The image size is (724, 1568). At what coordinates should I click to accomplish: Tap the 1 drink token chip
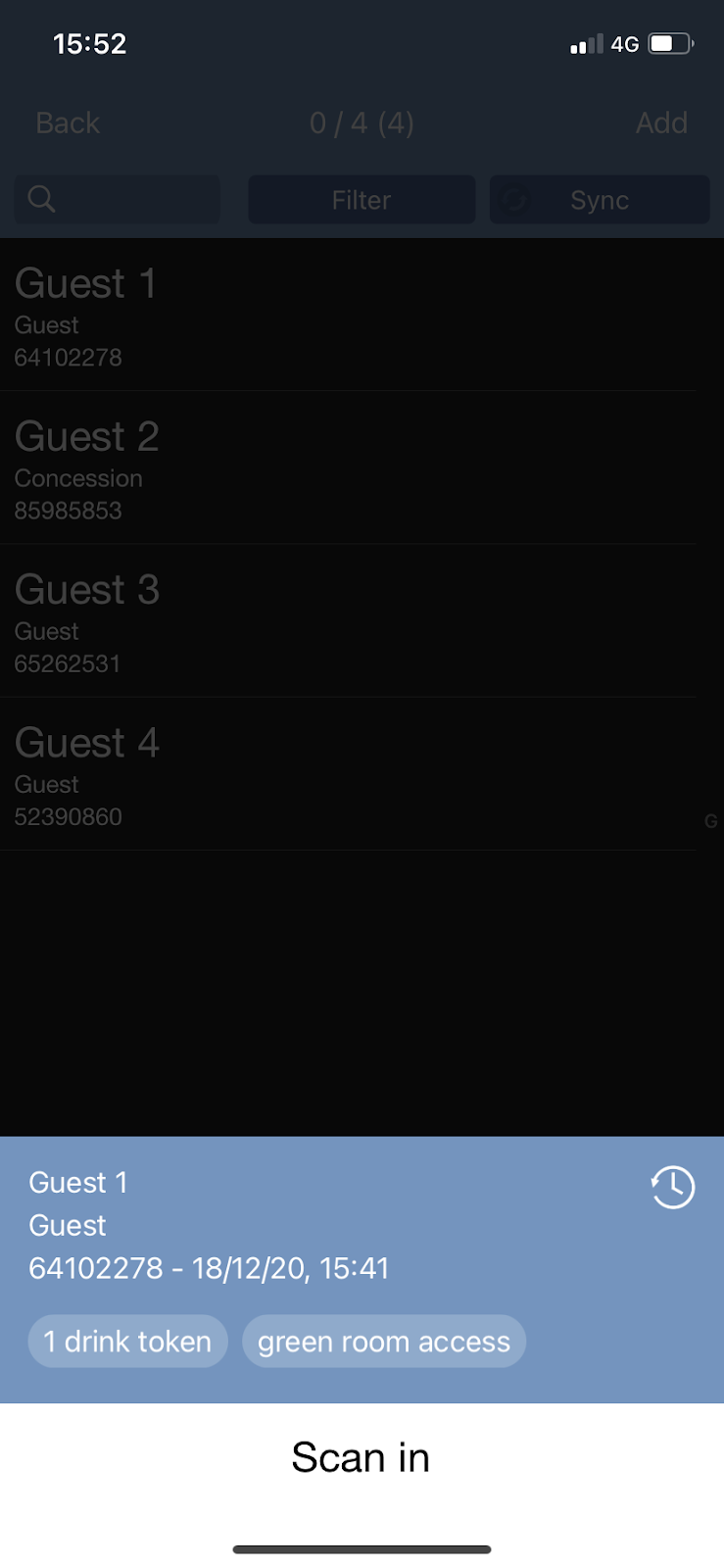tap(127, 1341)
